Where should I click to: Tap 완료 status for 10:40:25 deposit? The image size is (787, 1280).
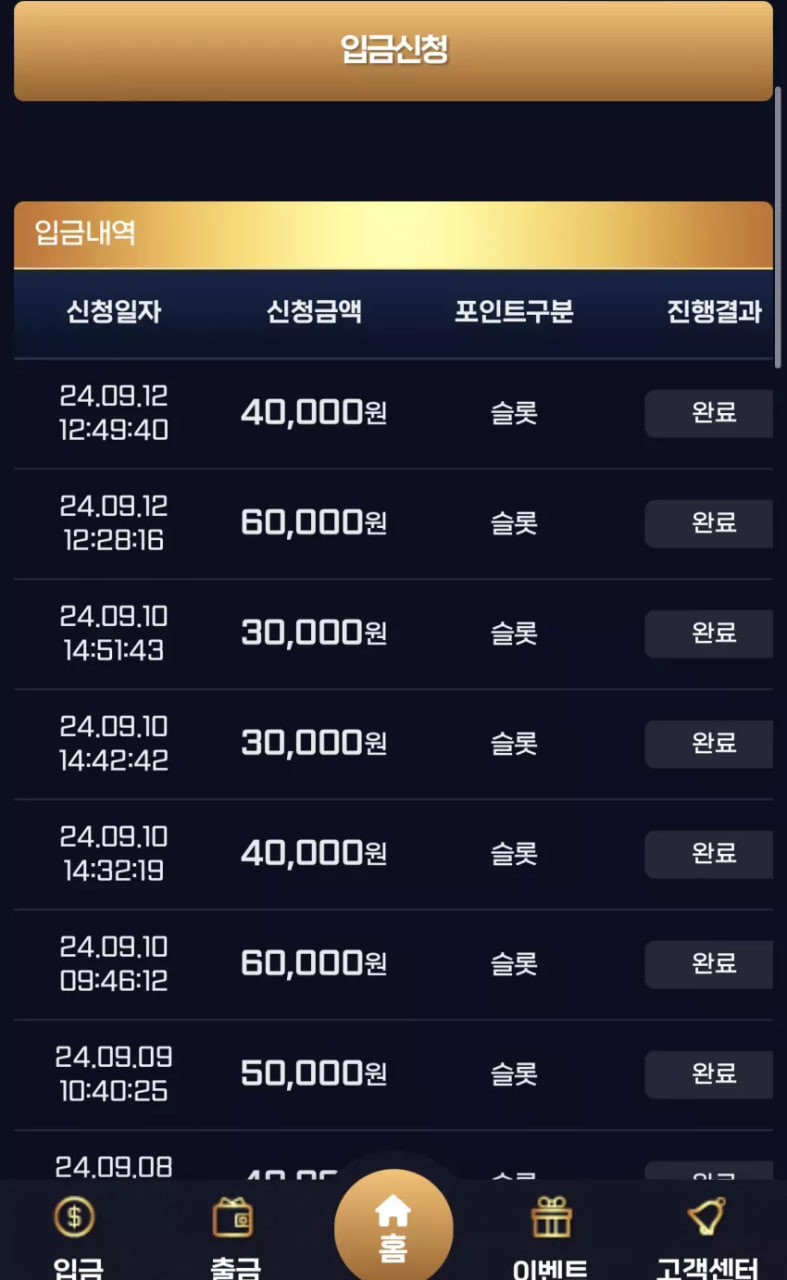pos(709,1074)
